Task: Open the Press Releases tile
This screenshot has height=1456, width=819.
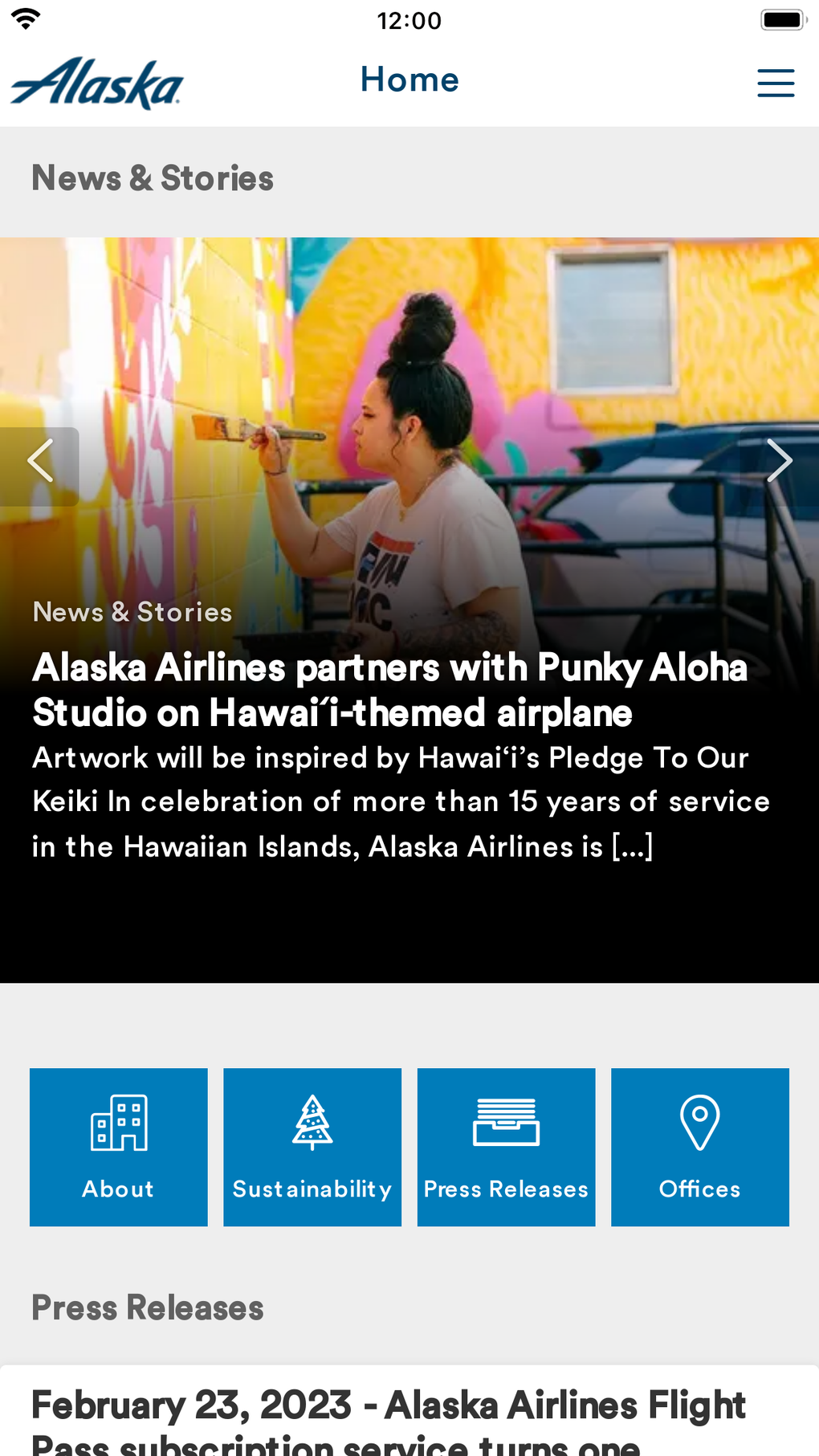Action: coord(506,1146)
